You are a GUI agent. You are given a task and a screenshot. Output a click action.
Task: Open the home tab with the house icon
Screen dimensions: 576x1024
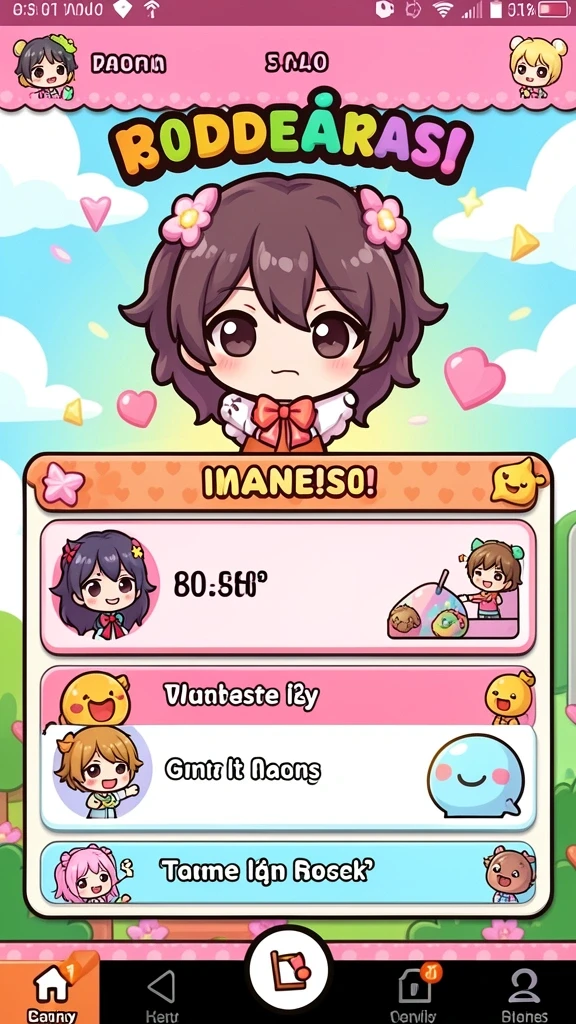coord(50,991)
